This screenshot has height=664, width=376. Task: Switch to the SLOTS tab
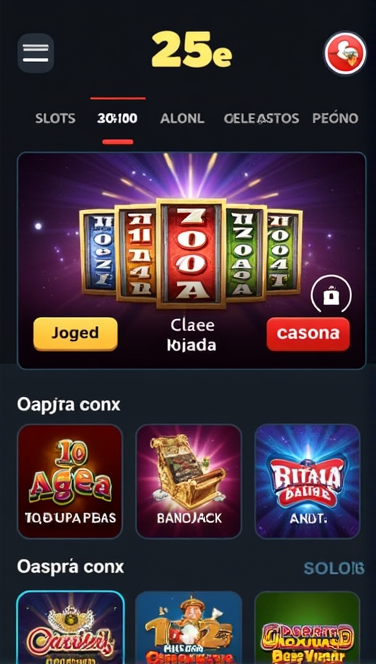[x=55, y=118]
